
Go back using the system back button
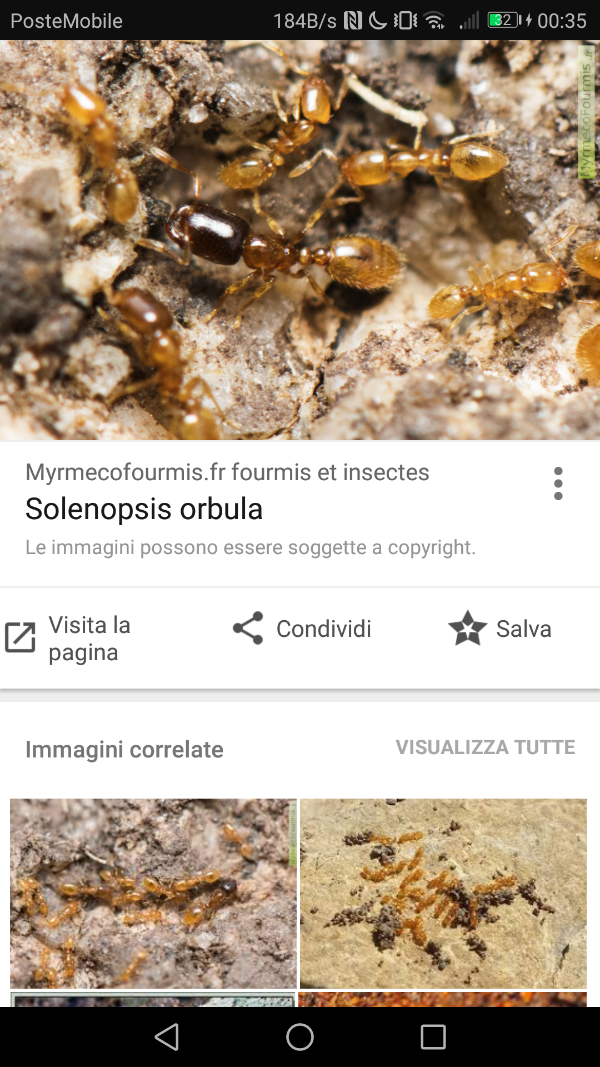[x=167, y=1037]
